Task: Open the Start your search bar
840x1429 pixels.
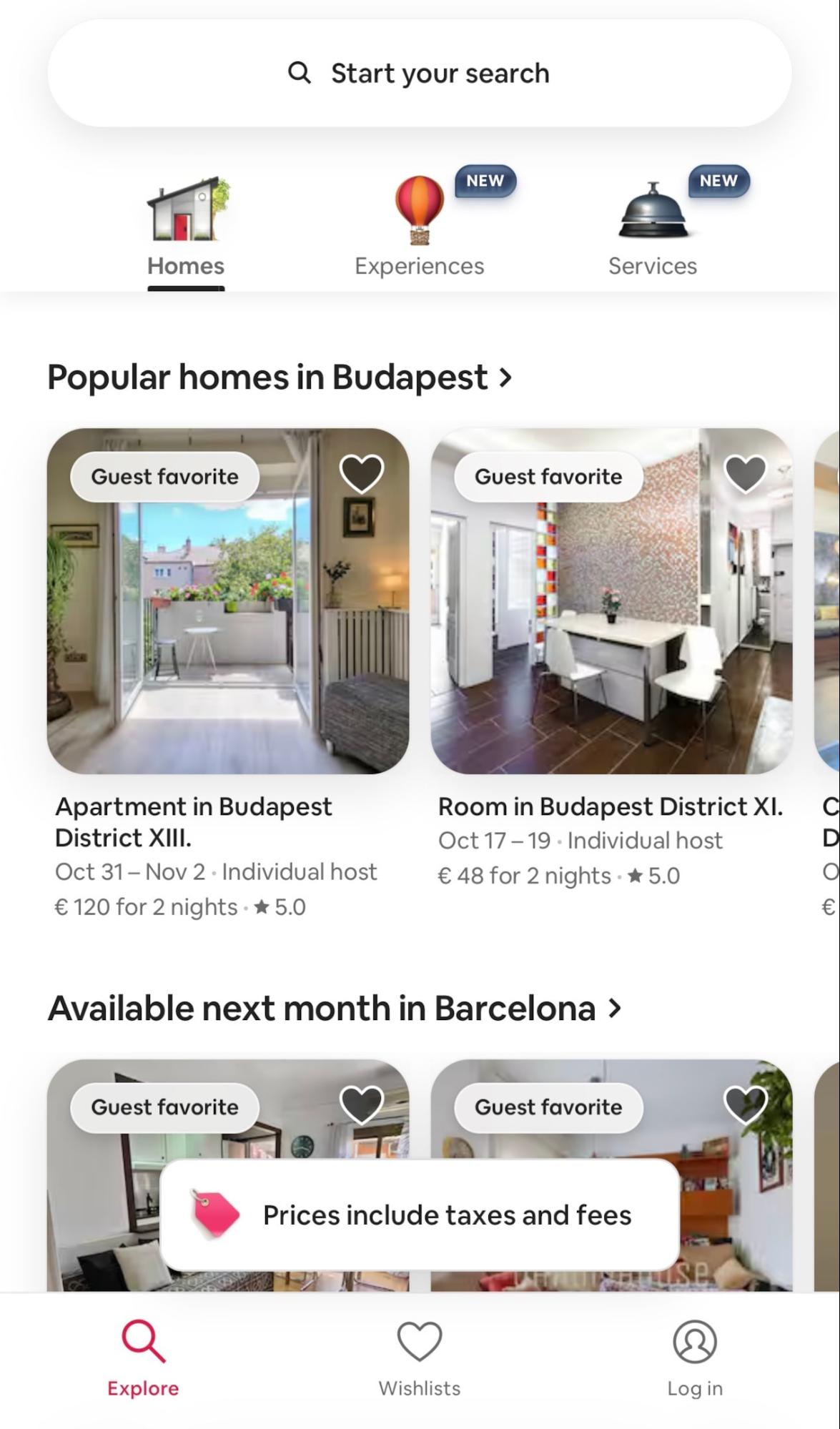Action: (420, 73)
